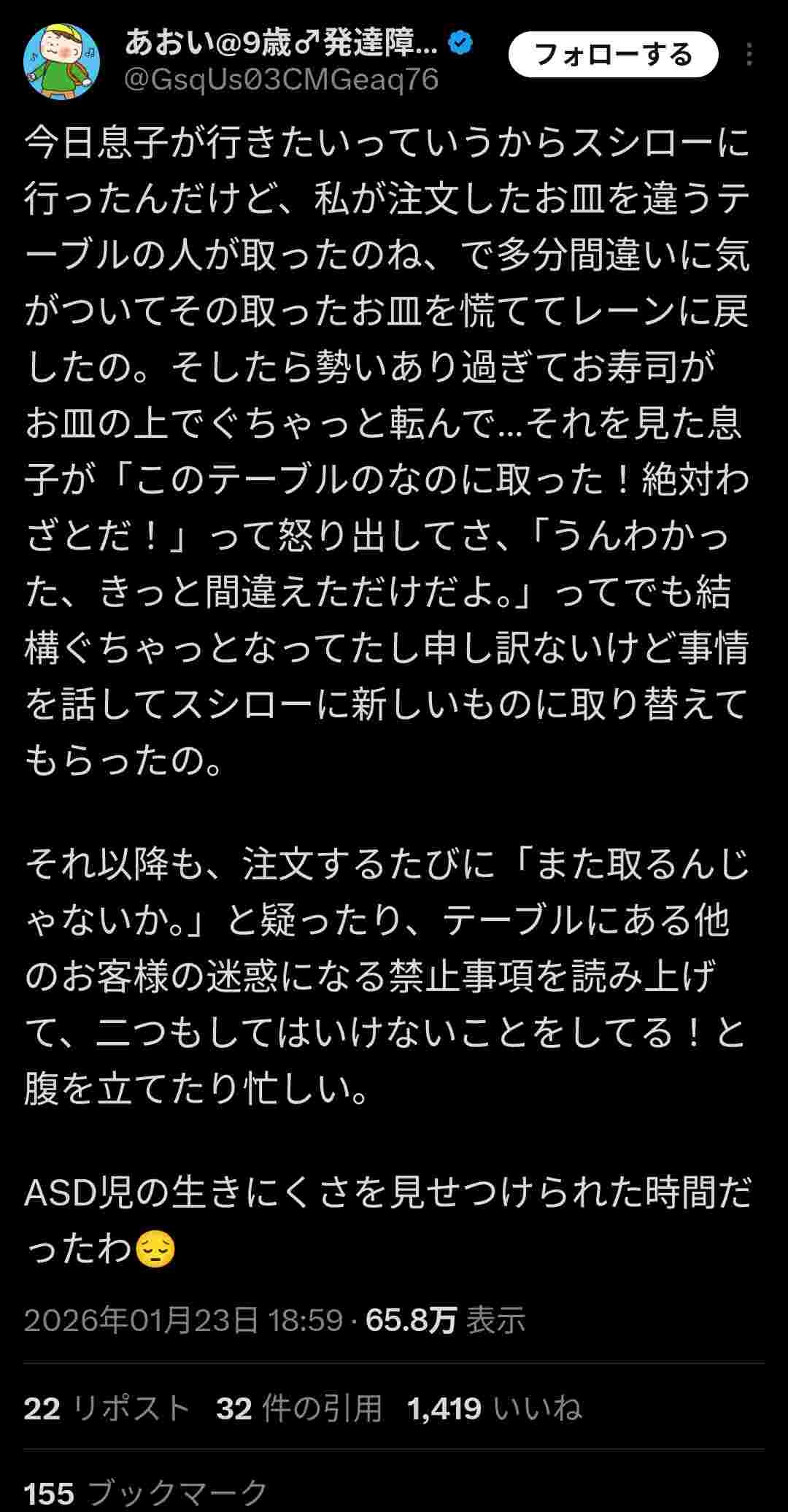Tap the フォローする button
Viewport: 788px width, 1512px height.
tap(613, 55)
